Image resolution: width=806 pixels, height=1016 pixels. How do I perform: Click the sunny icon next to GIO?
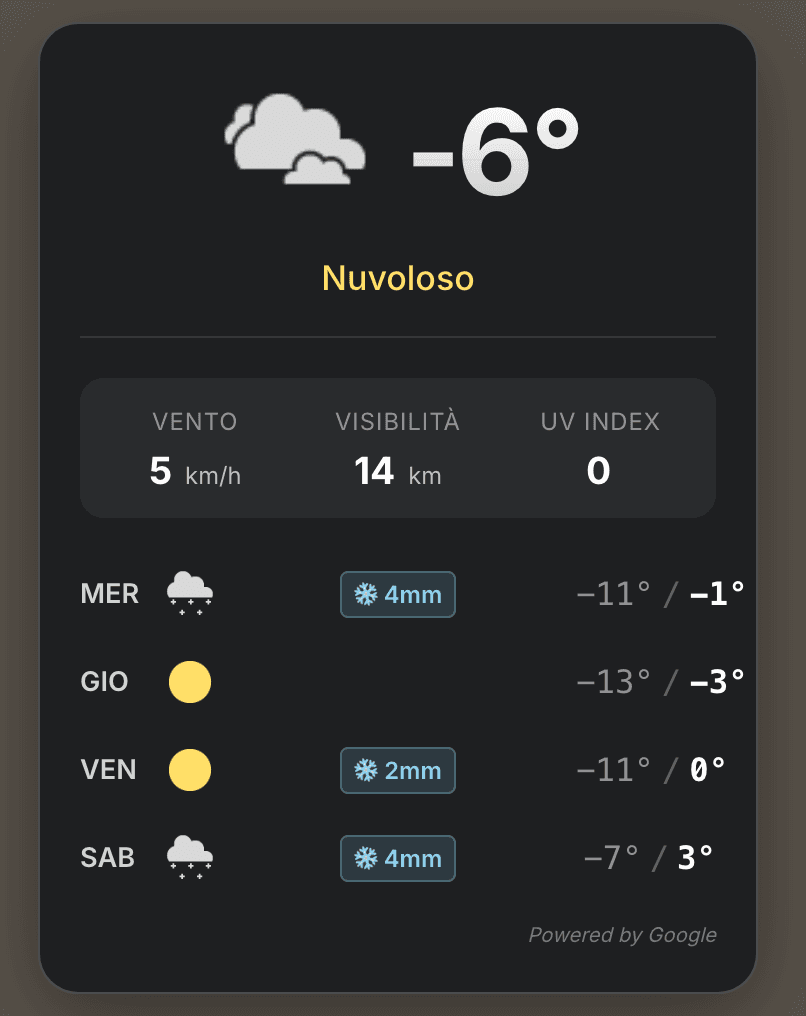[189, 681]
